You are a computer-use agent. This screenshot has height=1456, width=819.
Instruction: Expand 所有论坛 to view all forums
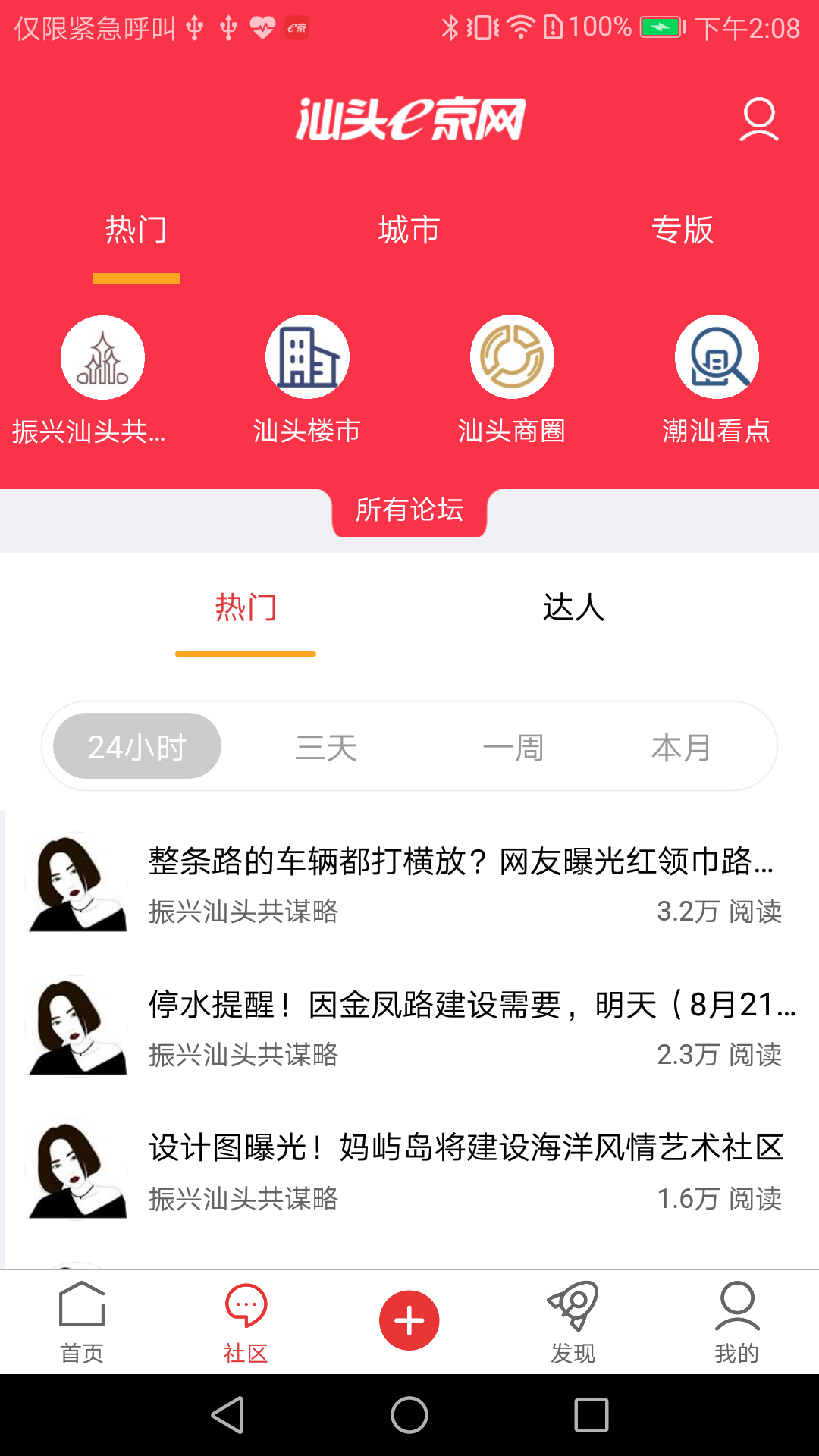pyautogui.click(x=409, y=511)
